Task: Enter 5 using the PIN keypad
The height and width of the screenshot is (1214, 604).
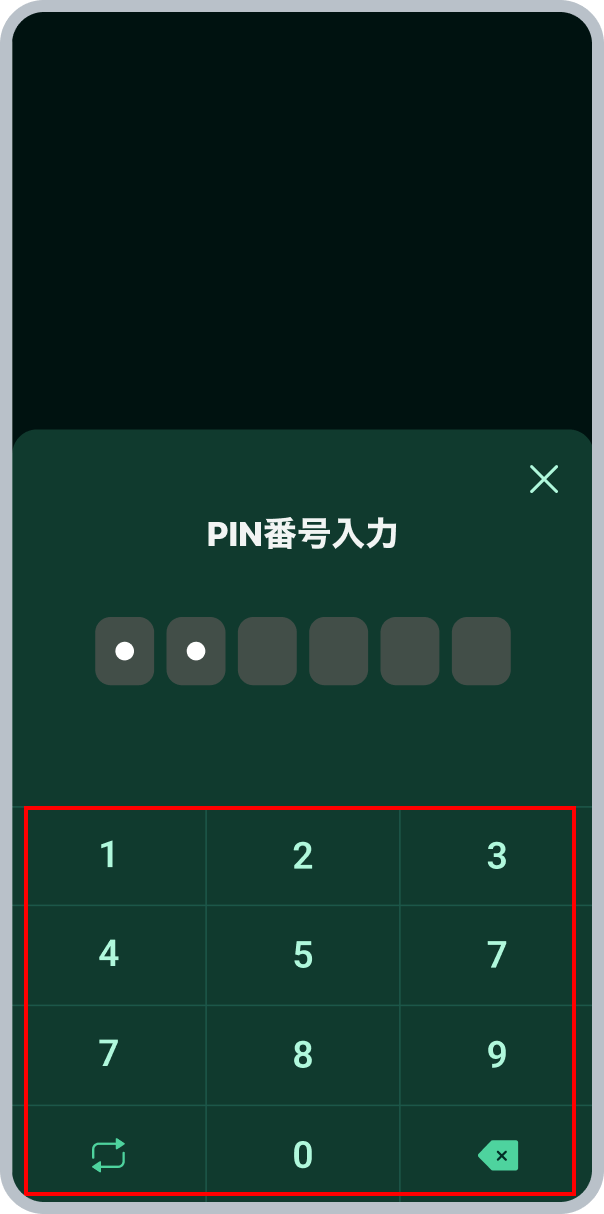Action: click(x=303, y=955)
